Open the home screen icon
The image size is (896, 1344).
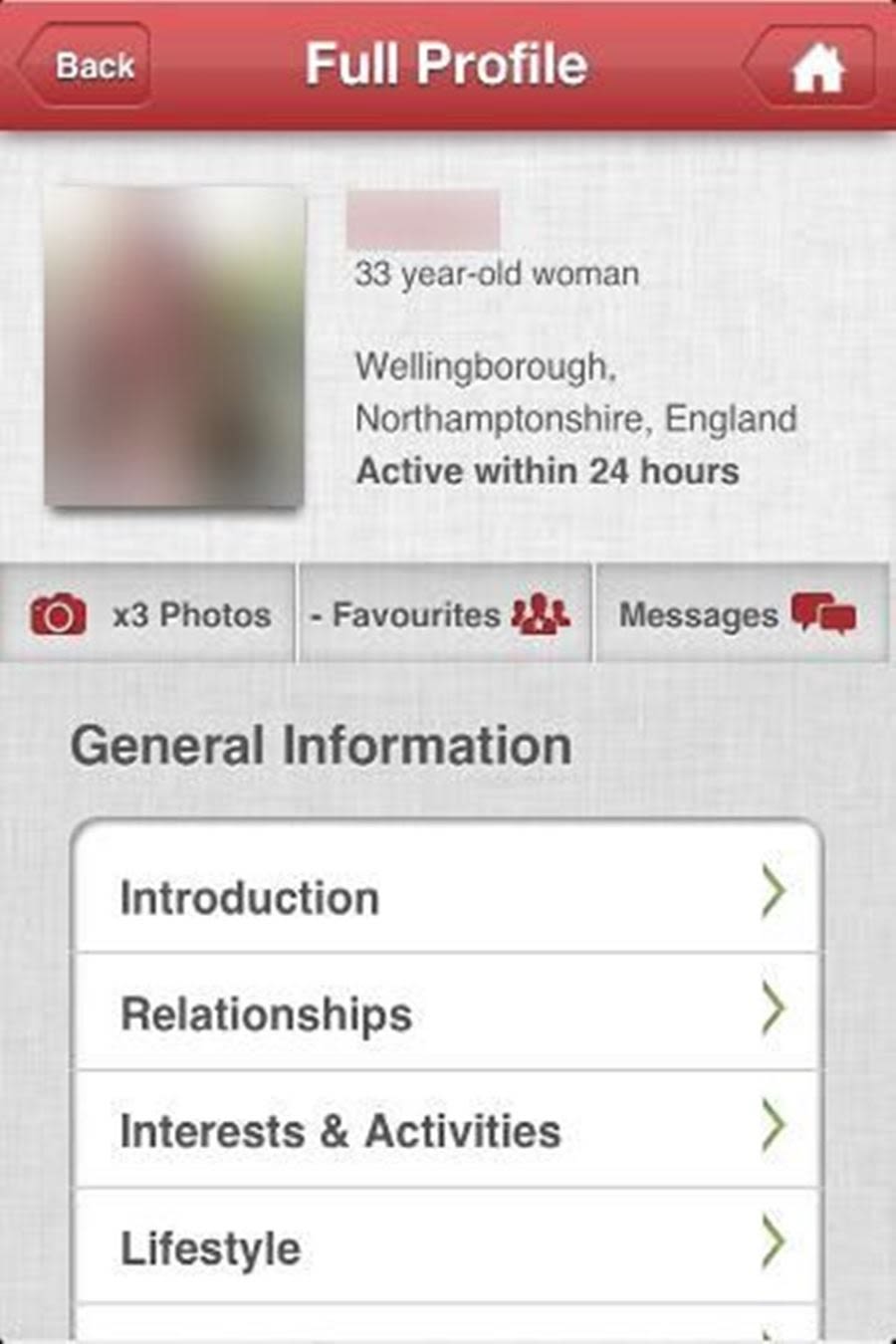pos(814,68)
